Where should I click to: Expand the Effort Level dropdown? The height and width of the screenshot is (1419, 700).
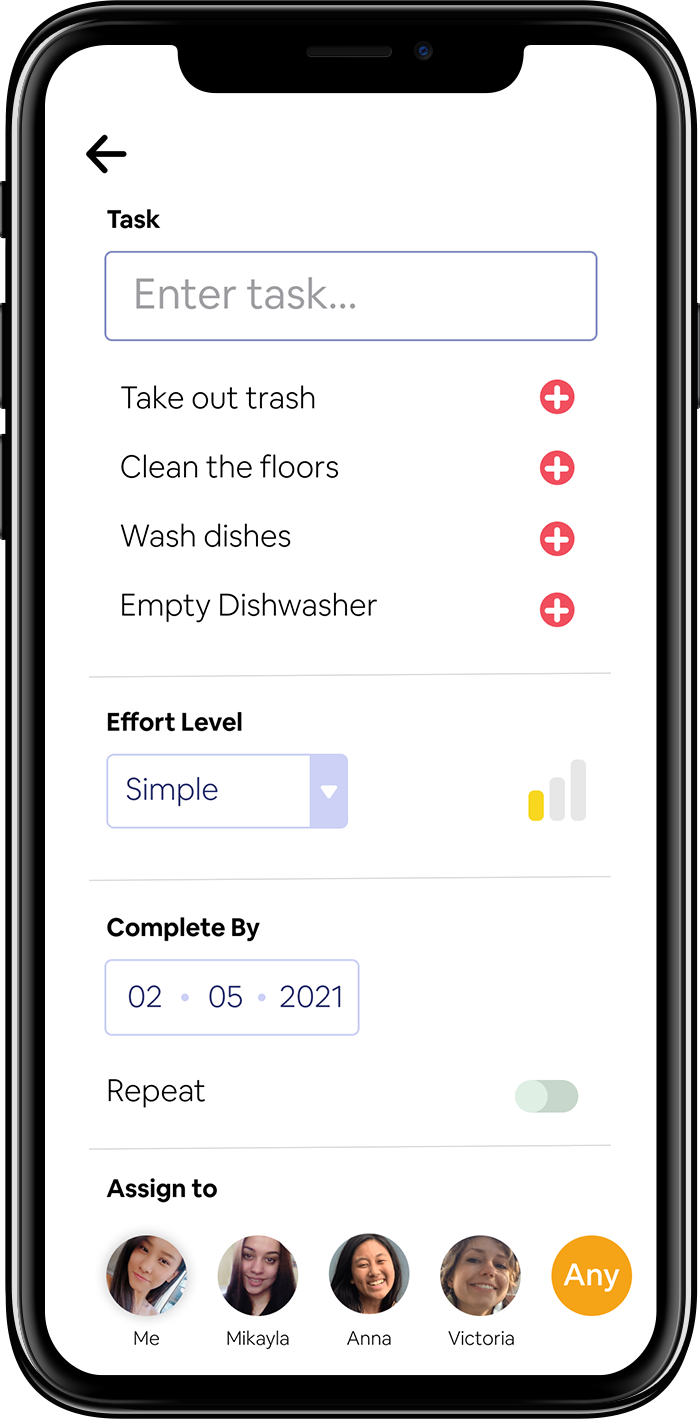coord(227,791)
